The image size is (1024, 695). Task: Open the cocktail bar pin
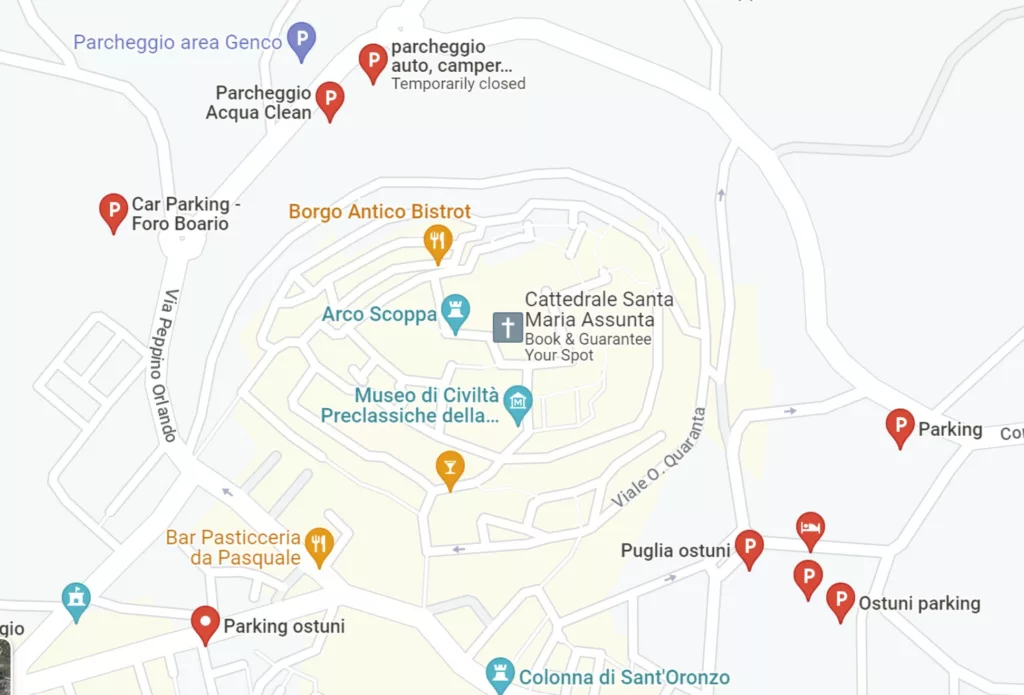(450, 467)
